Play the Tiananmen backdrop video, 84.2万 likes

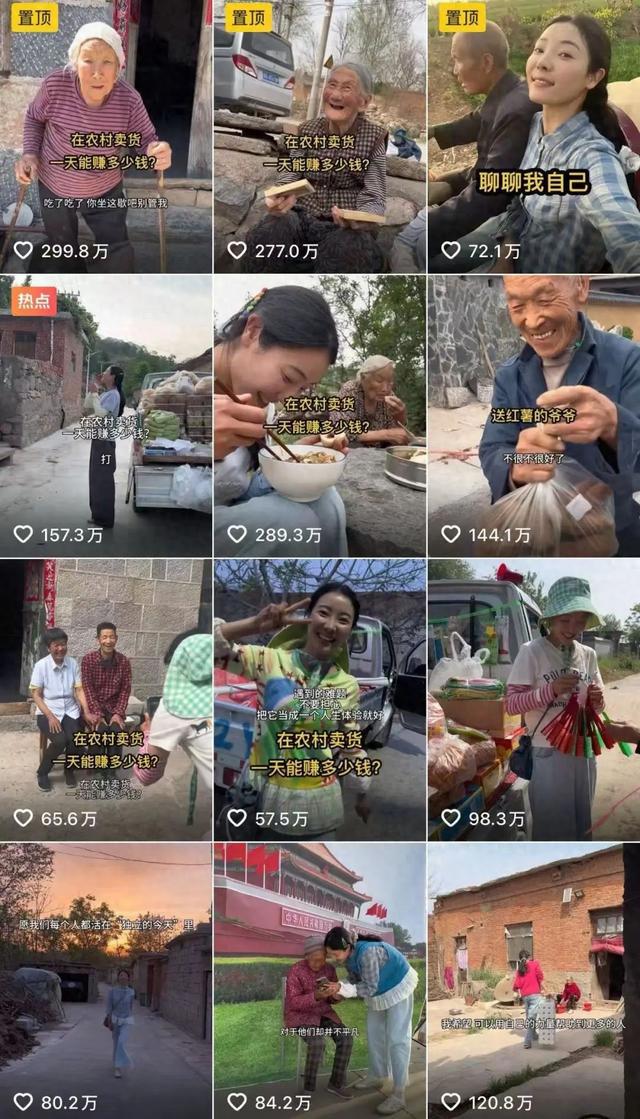pos(319,980)
